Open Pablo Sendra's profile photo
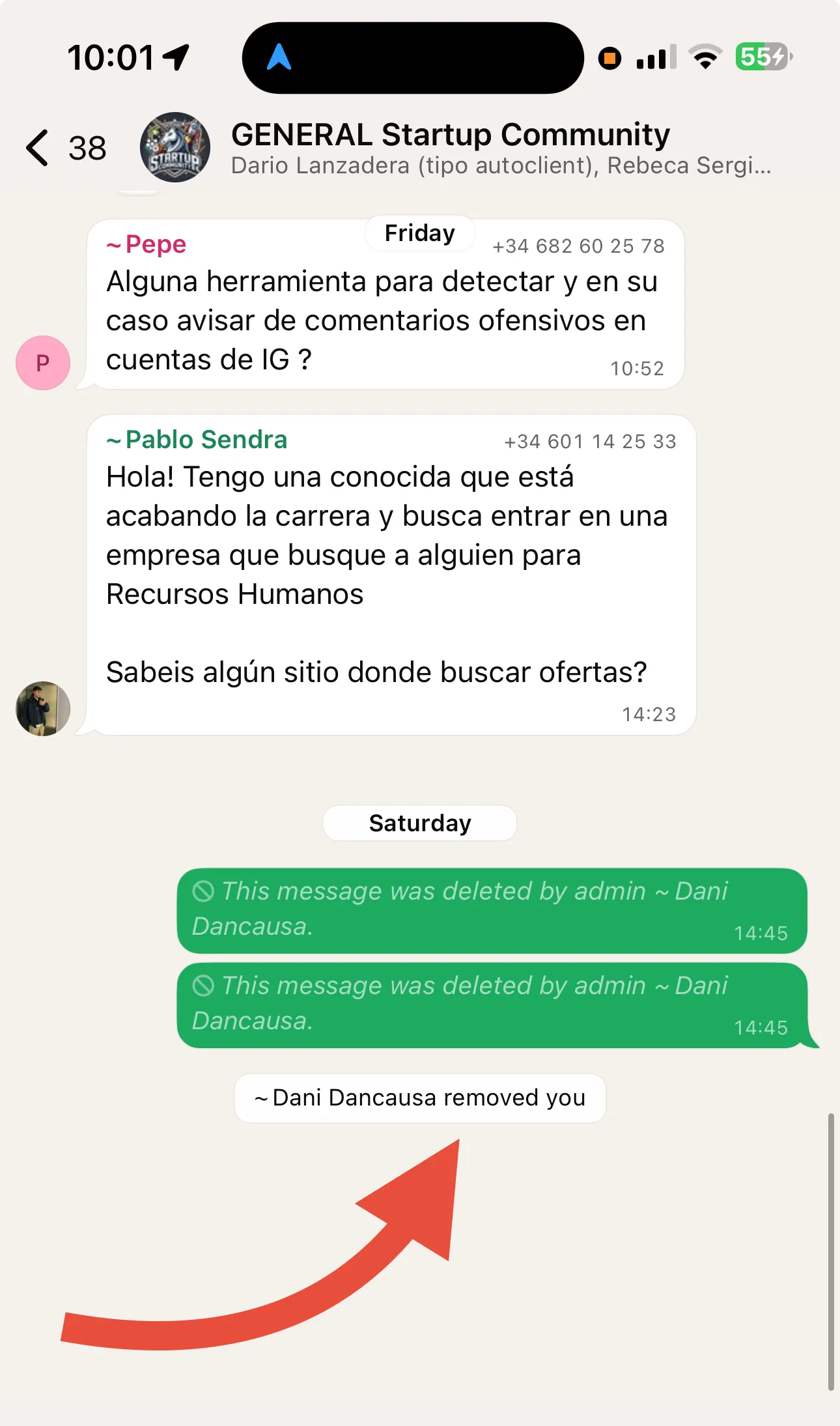The image size is (840, 1426). tap(42, 709)
